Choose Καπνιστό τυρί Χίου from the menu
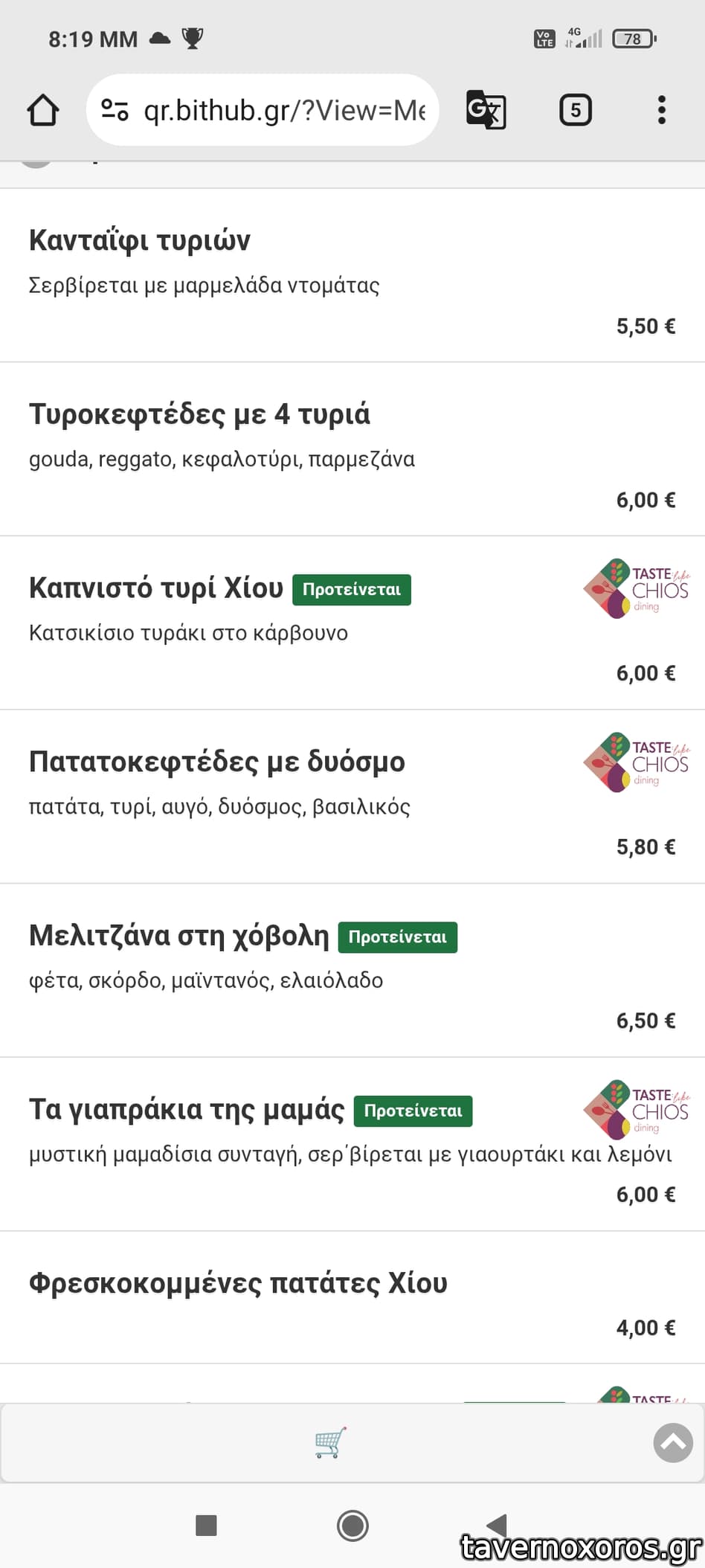The height and width of the screenshot is (1568, 705). coord(156,588)
